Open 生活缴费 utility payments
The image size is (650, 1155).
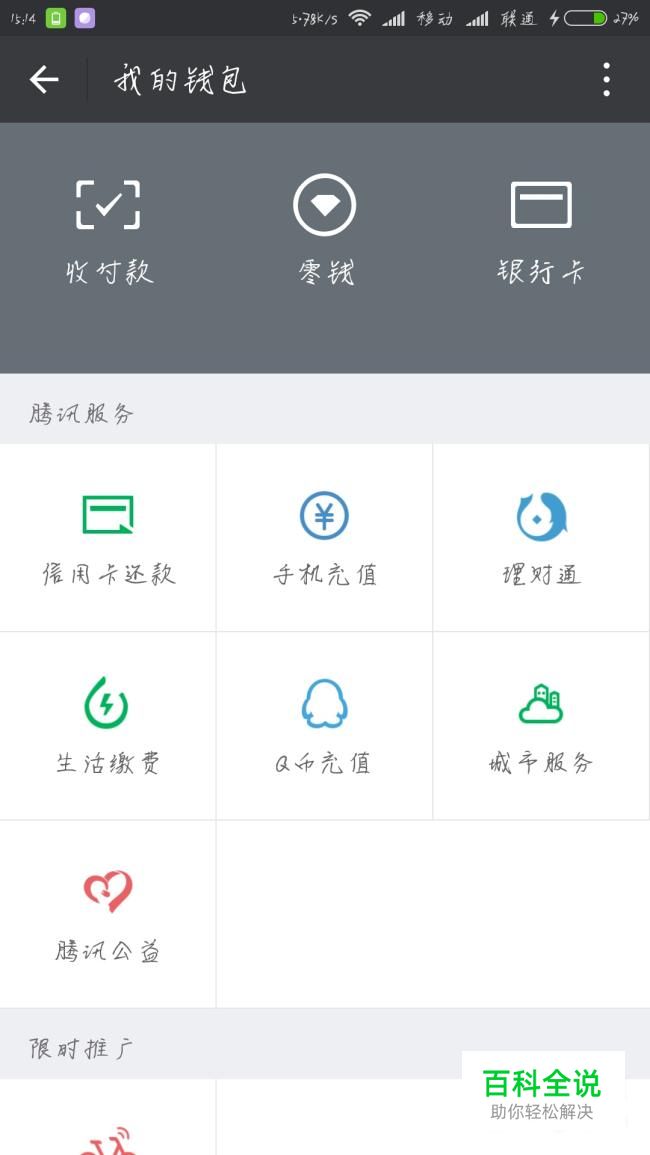[108, 726]
